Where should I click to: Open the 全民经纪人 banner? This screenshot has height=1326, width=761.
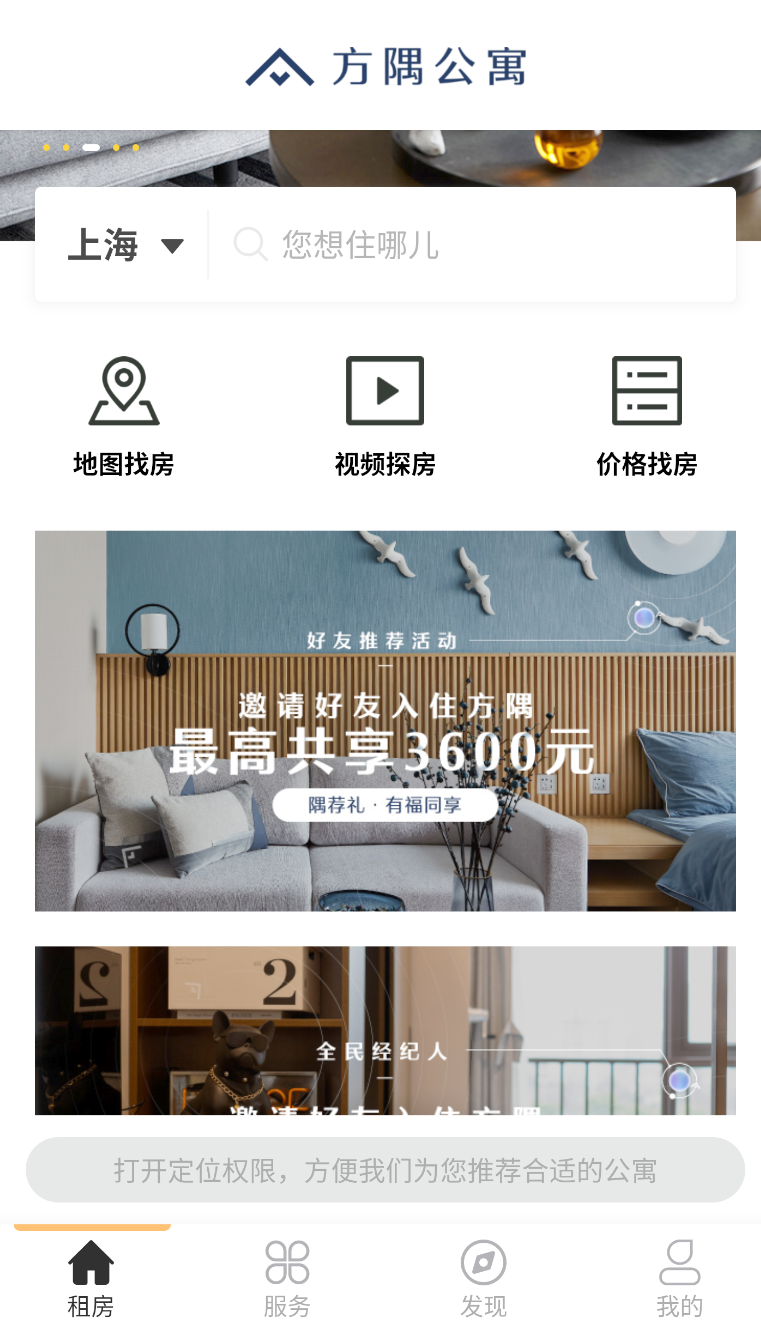(x=385, y=1030)
